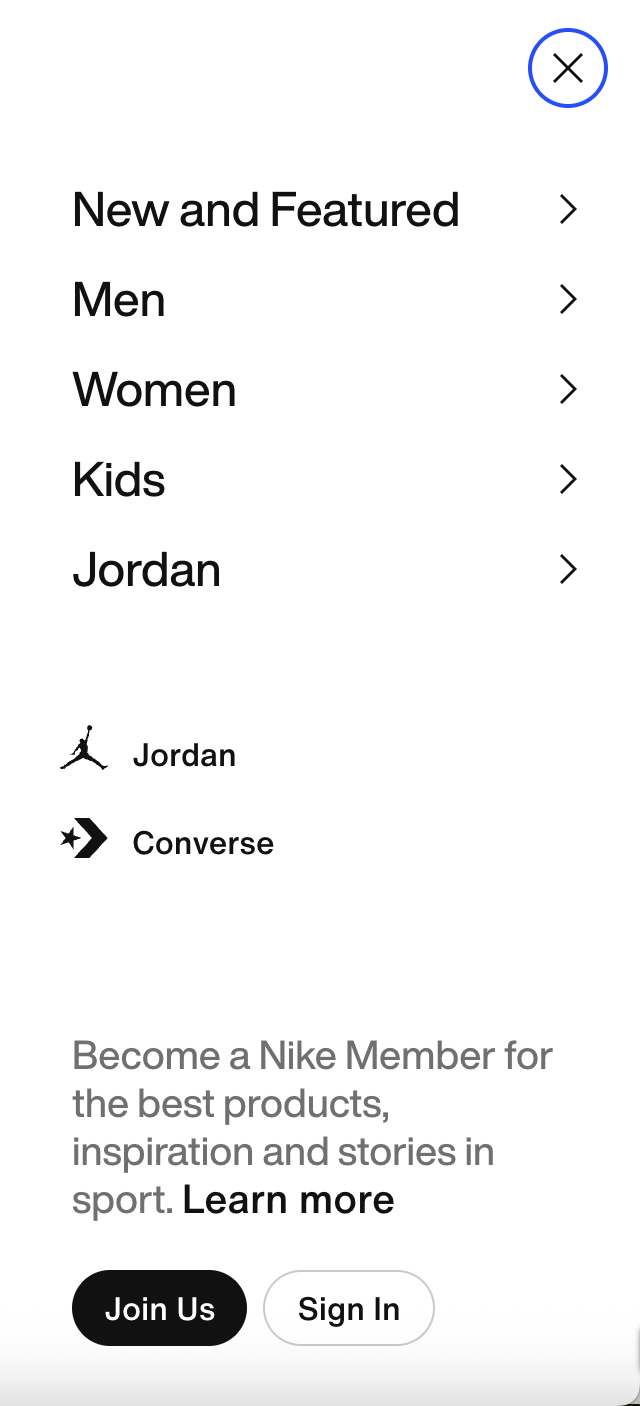Open New and Featured category
640x1406 pixels.
326,210
